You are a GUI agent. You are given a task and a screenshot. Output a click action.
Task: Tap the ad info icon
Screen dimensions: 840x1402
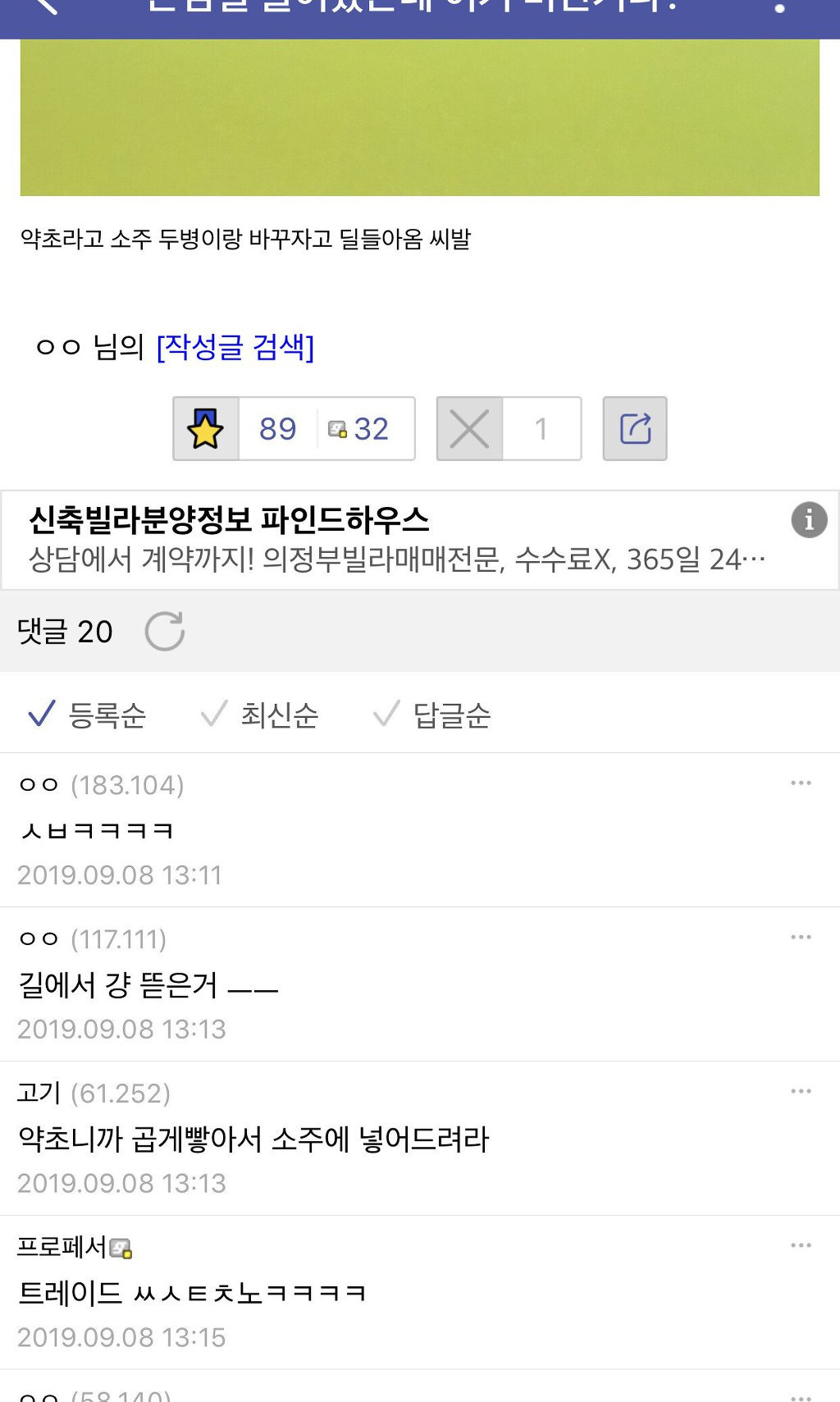coord(809,520)
